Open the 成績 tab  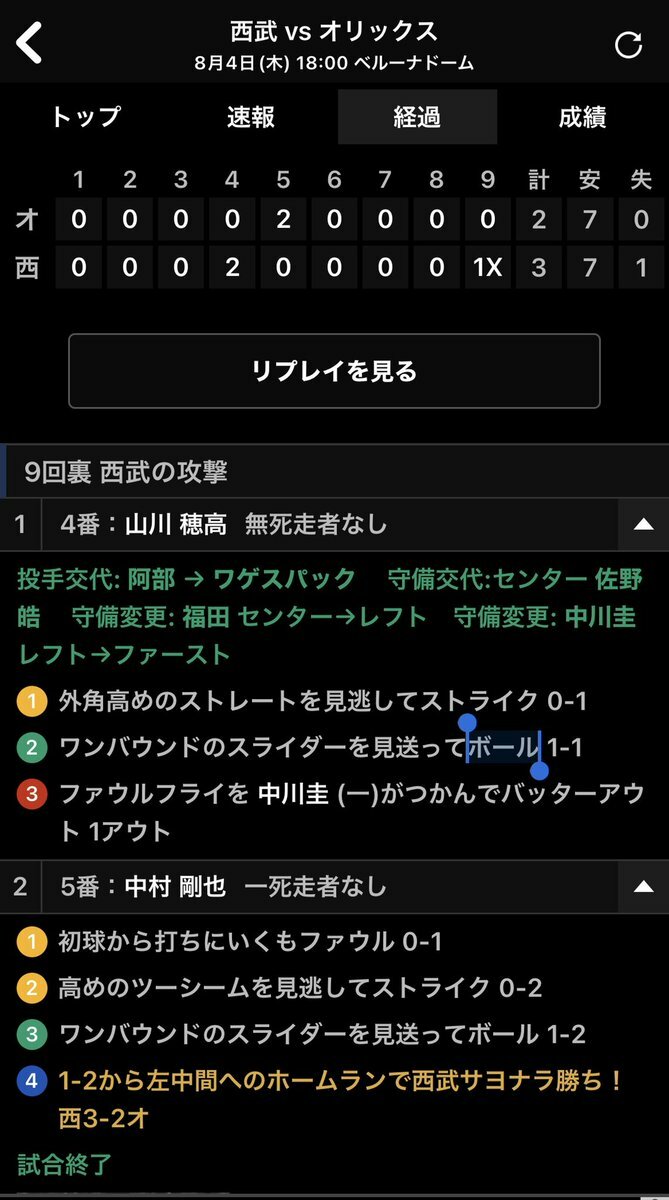(x=583, y=117)
